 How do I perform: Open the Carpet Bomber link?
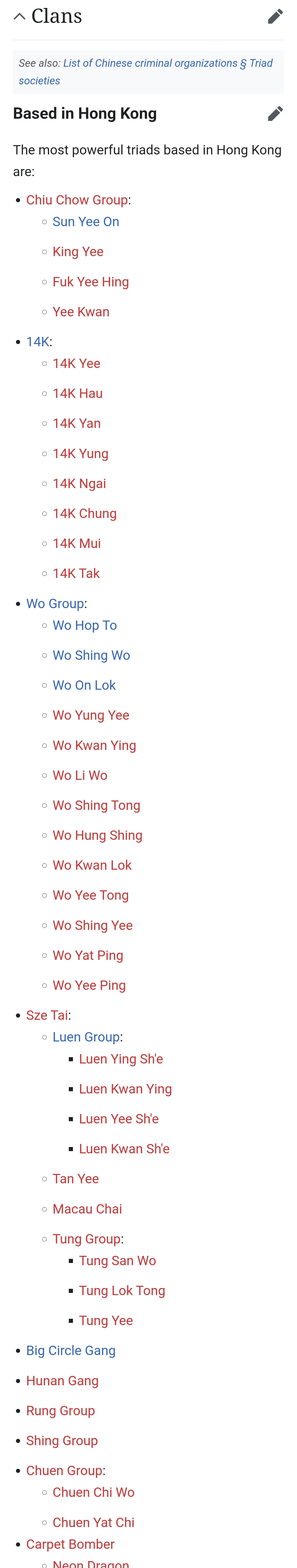pos(70,1544)
